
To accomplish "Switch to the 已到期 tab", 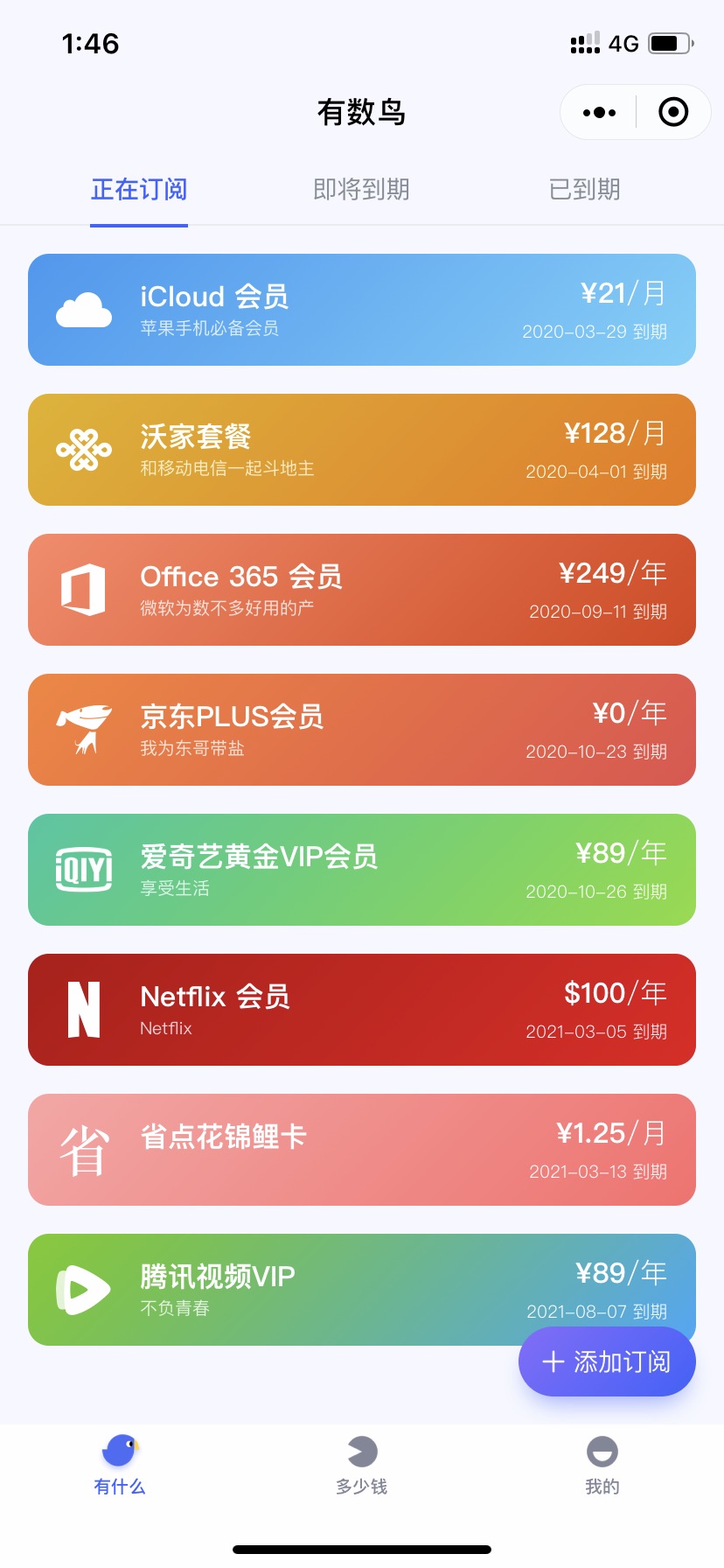I will click(x=584, y=189).
